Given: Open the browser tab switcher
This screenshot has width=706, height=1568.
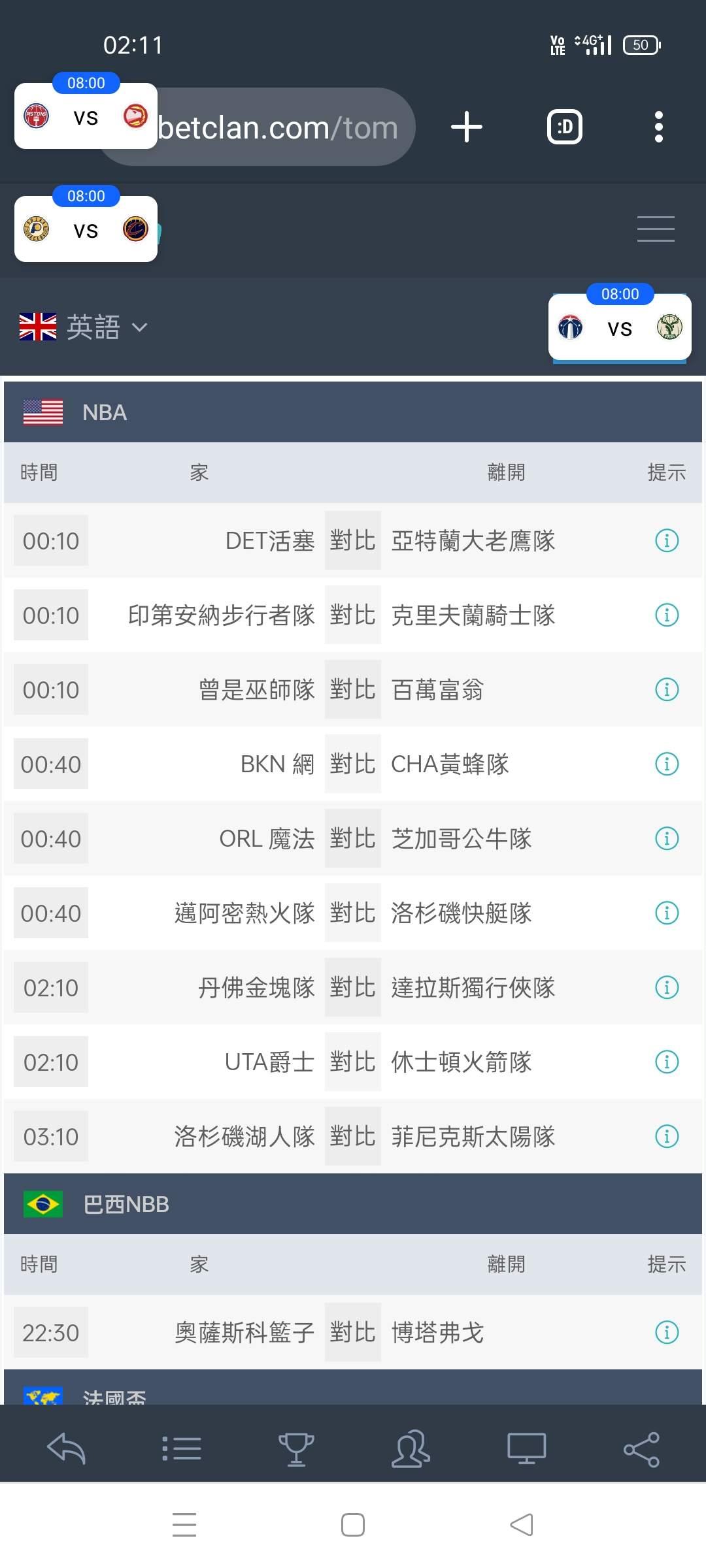Looking at the screenshot, I should click(564, 127).
